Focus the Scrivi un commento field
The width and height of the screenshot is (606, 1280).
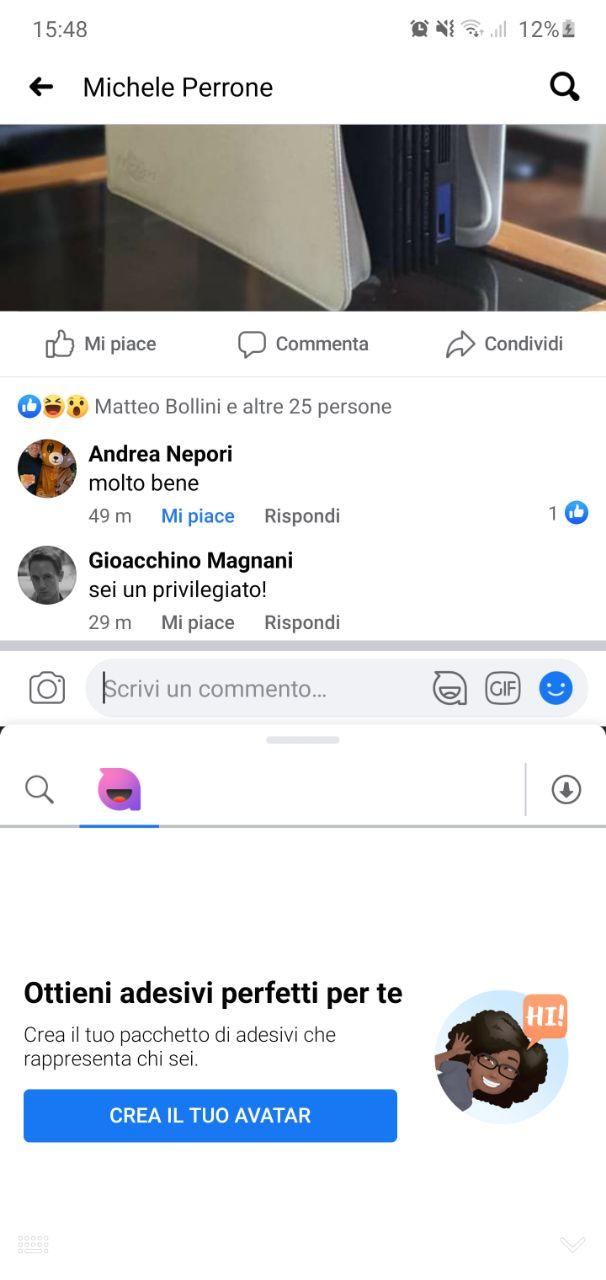260,688
